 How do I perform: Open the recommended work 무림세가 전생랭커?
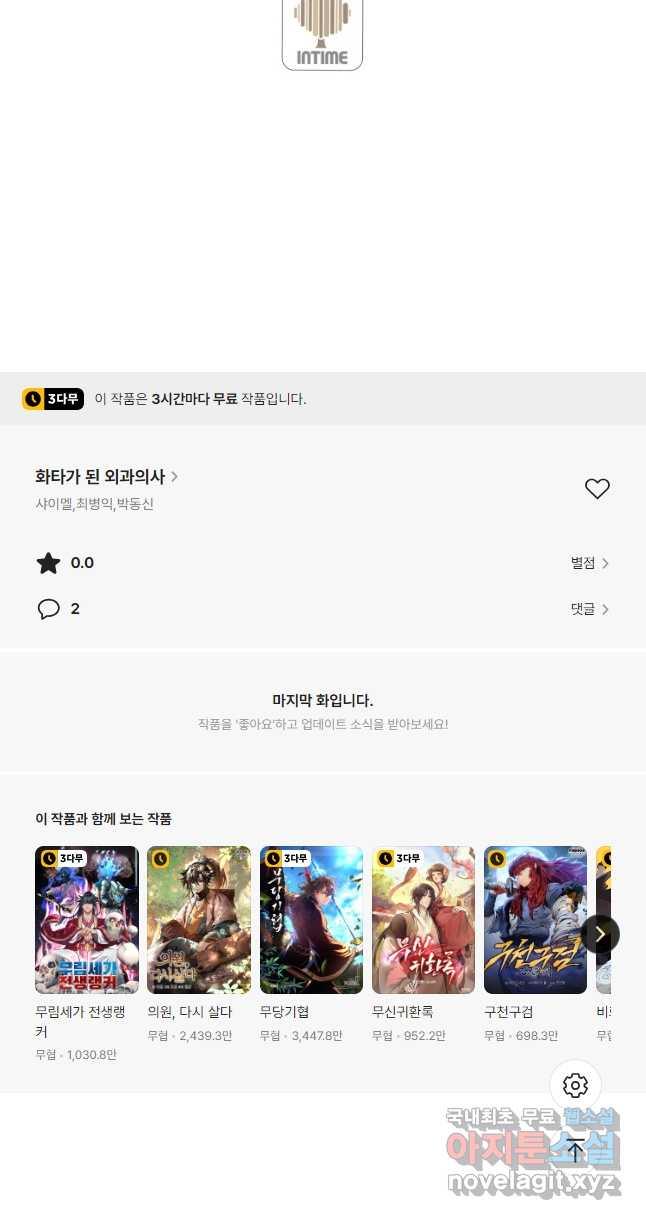87,920
